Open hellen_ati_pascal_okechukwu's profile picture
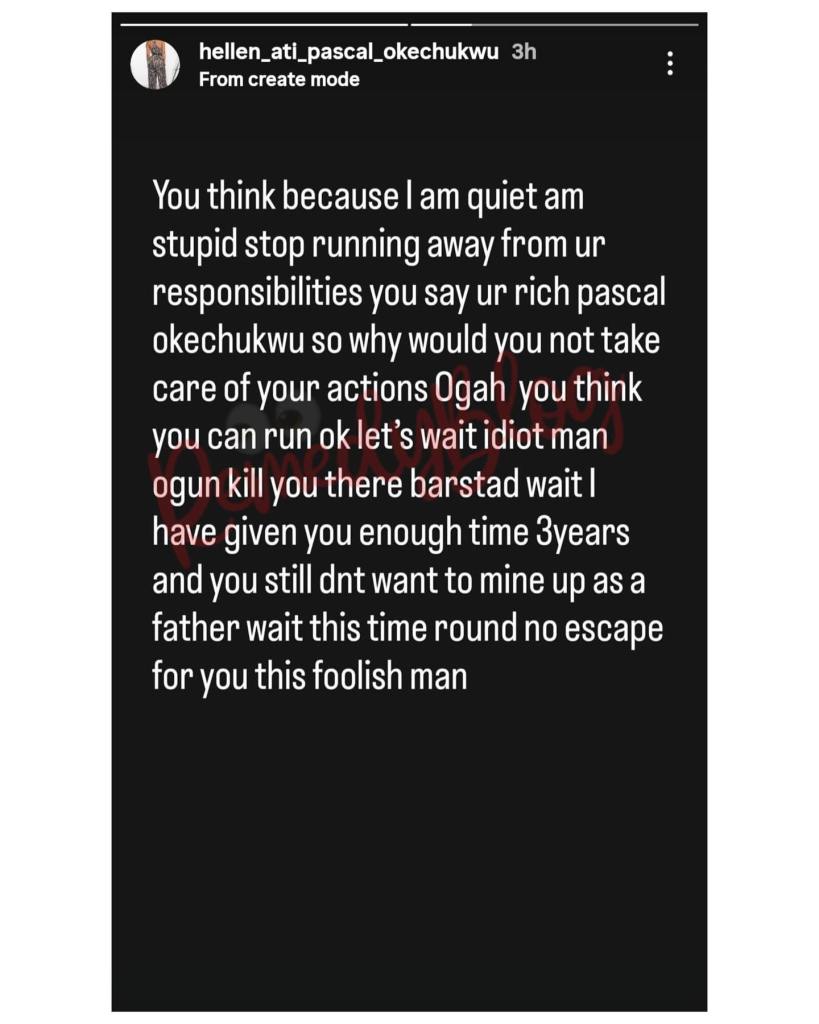The image size is (819, 1024). pyautogui.click(x=155, y=65)
